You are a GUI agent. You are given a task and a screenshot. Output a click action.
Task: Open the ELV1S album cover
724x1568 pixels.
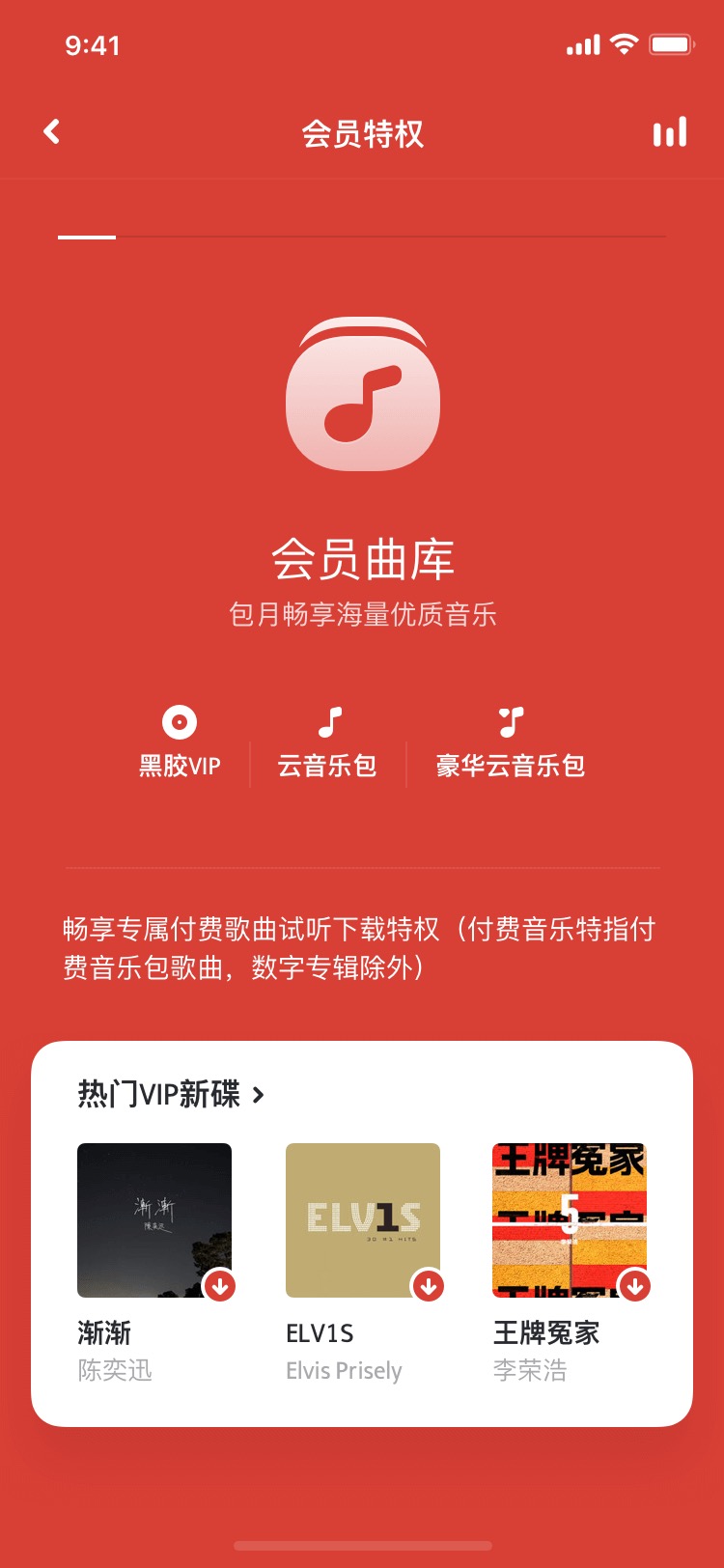tap(363, 1220)
